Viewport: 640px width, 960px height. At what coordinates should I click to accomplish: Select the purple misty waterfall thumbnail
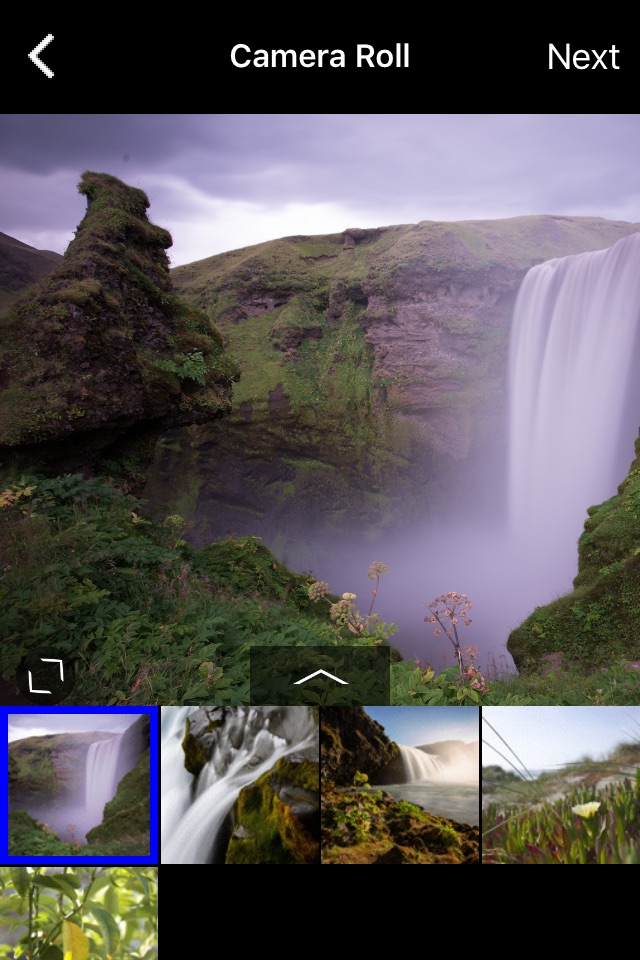coord(79,785)
